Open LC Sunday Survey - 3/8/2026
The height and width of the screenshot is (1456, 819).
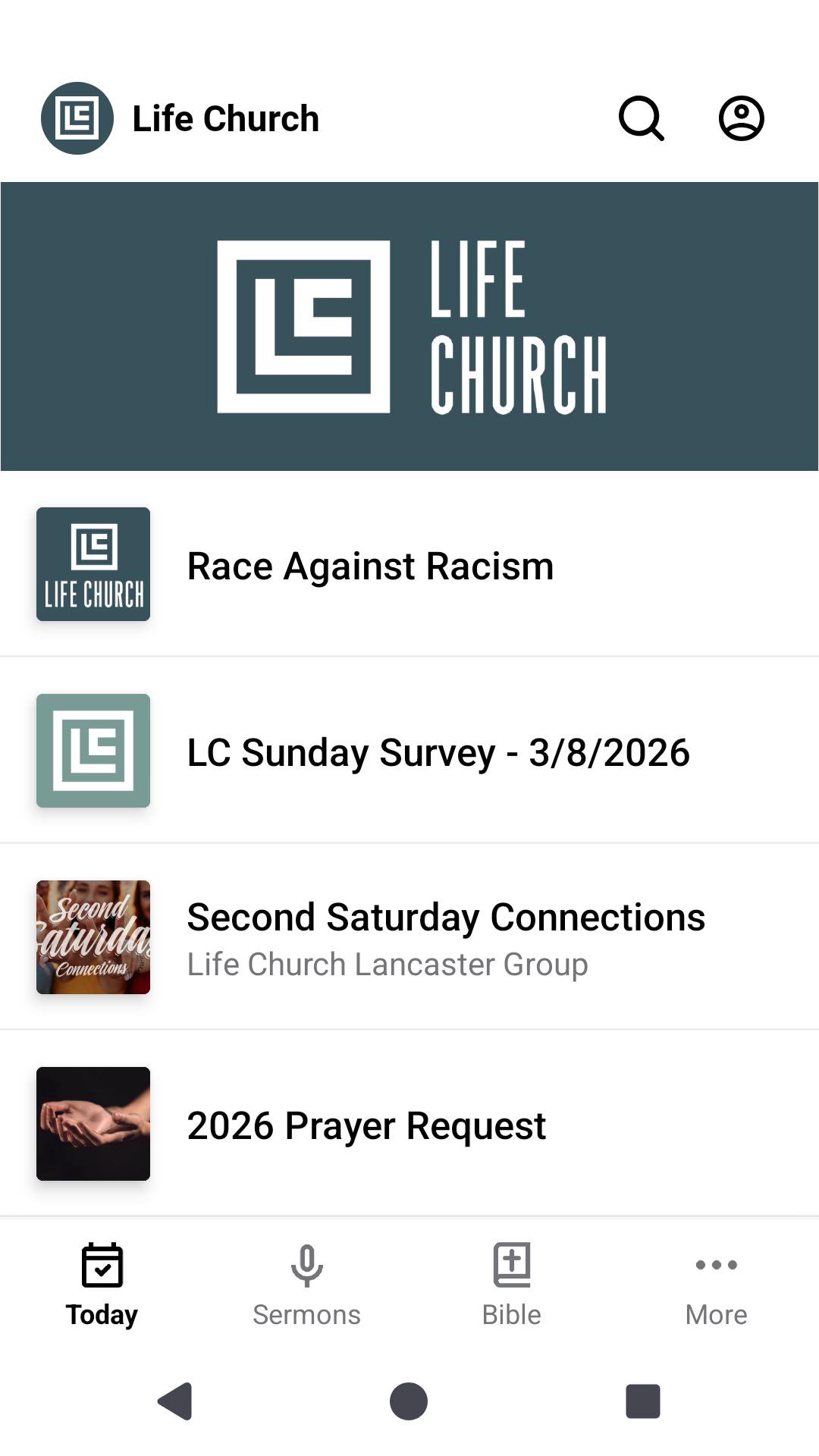click(409, 752)
